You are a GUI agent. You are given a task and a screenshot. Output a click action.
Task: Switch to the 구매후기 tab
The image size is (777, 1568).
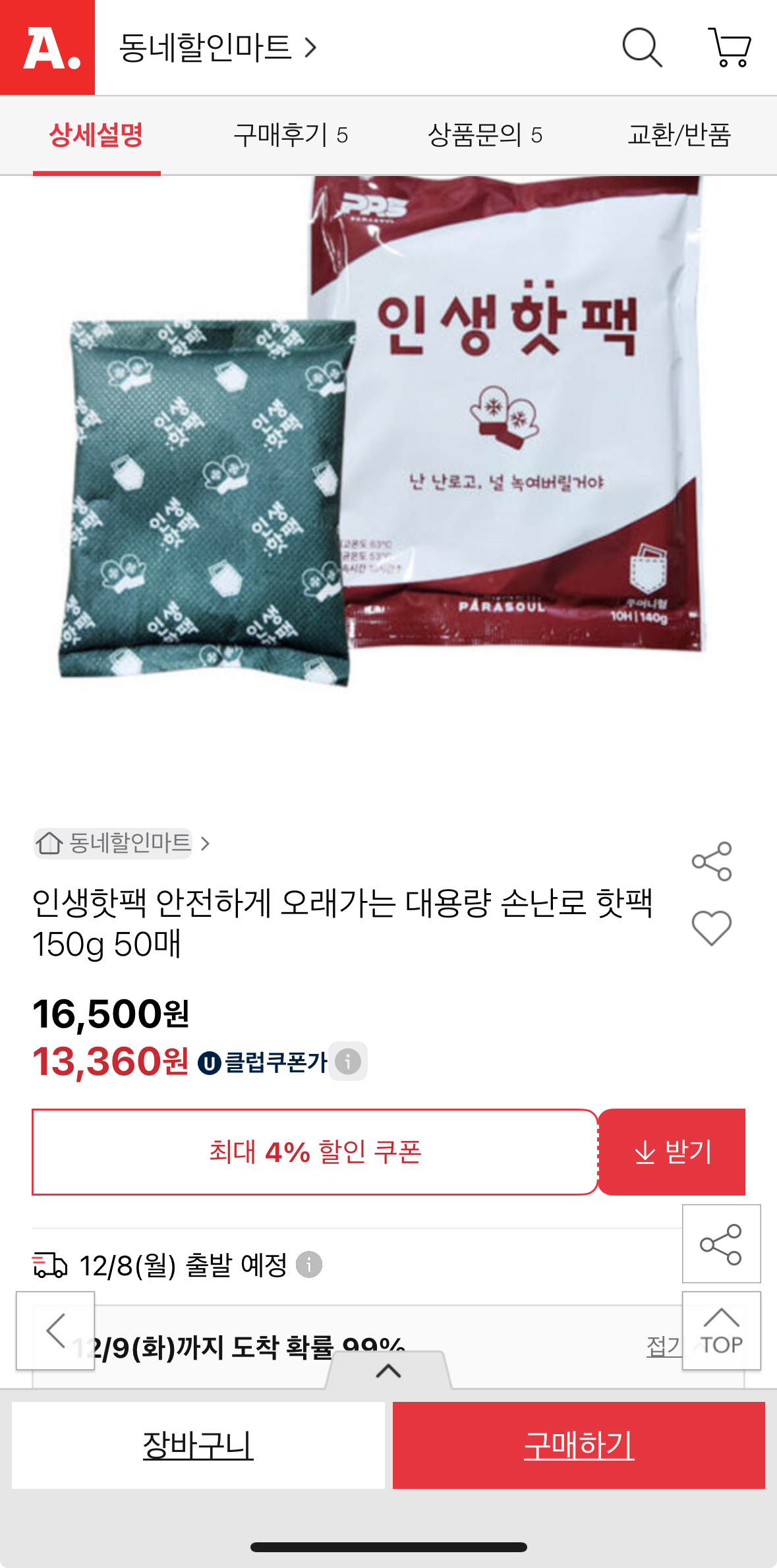(291, 135)
